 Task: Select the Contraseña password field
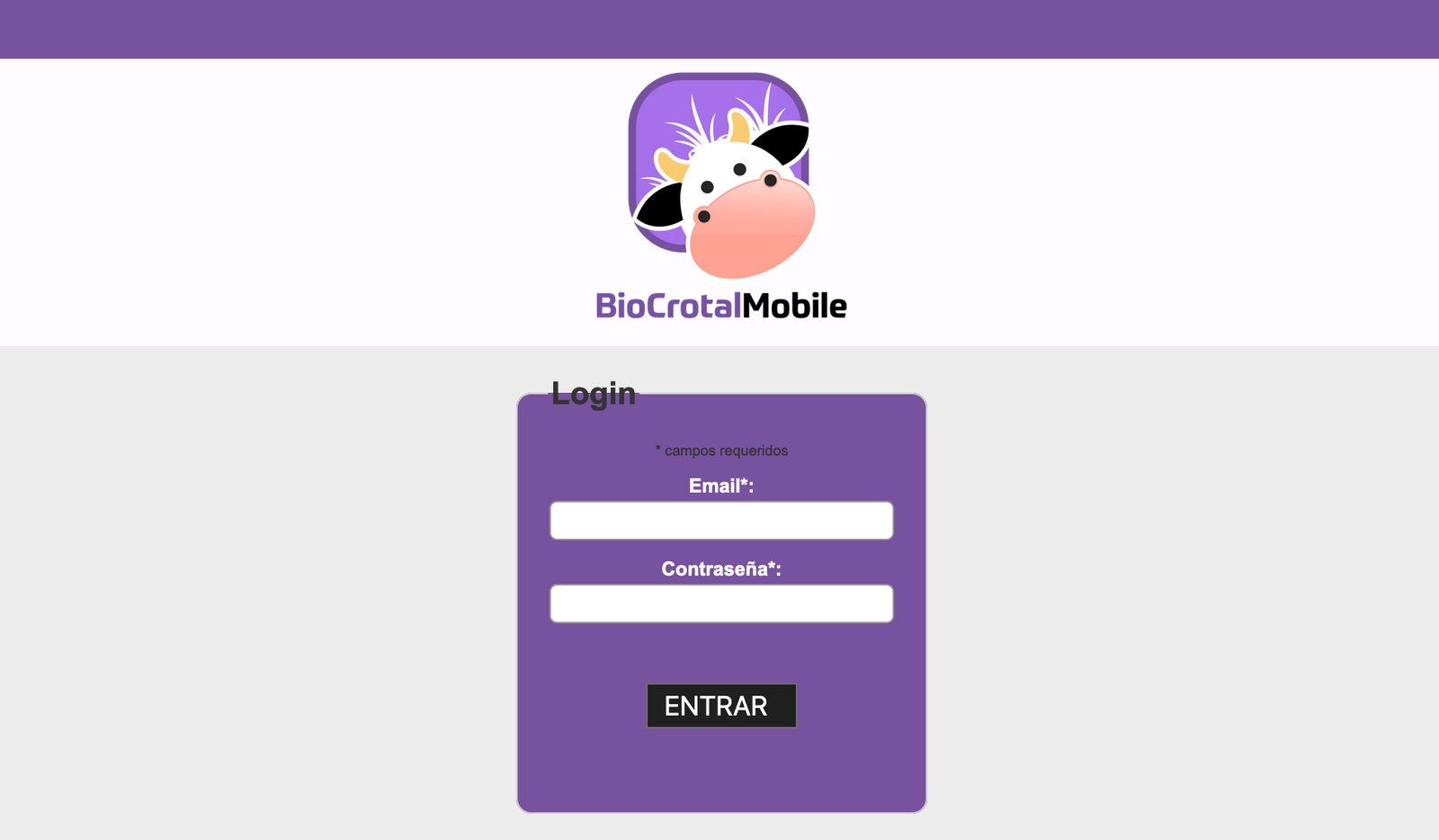click(x=721, y=603)
